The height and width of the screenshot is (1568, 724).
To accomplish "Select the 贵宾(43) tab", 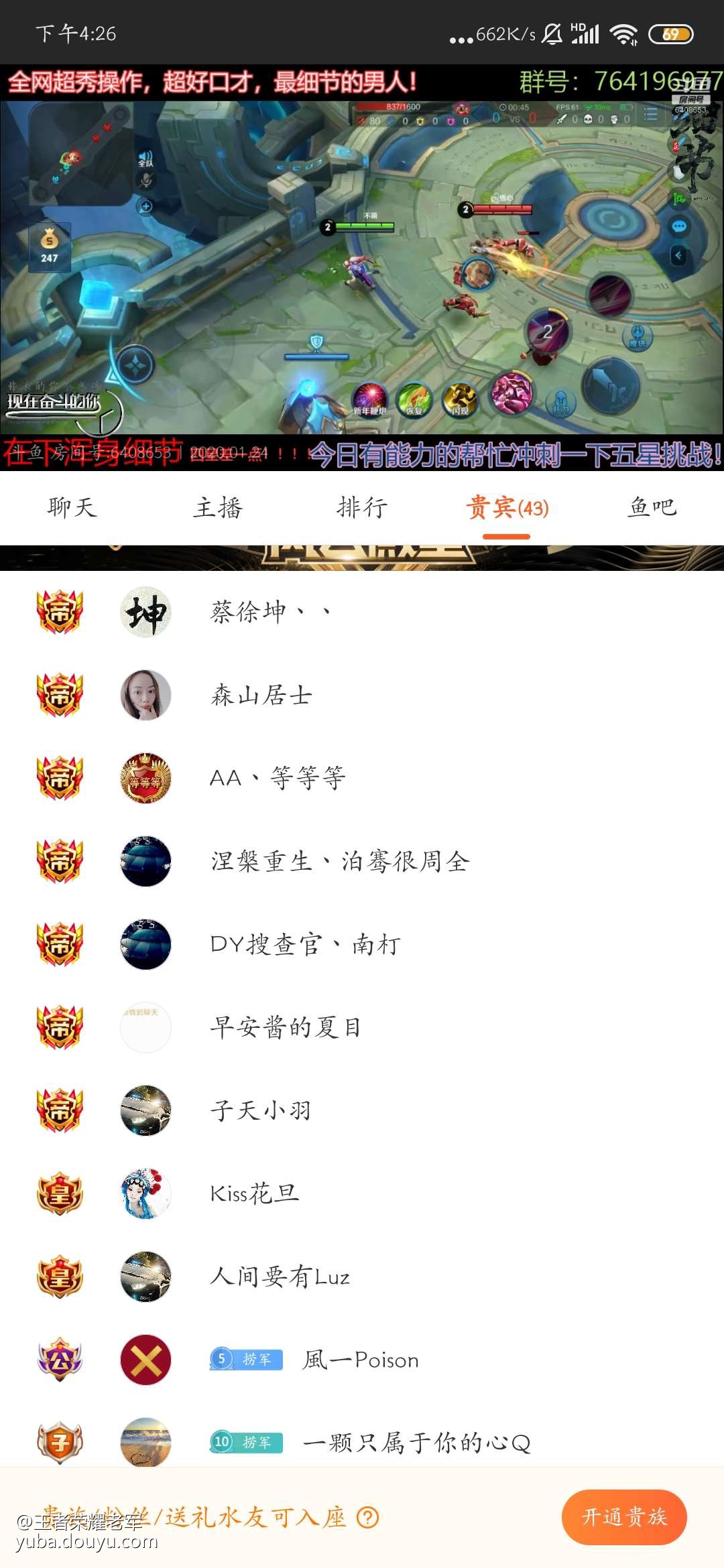I will click(x=507, y=507).
